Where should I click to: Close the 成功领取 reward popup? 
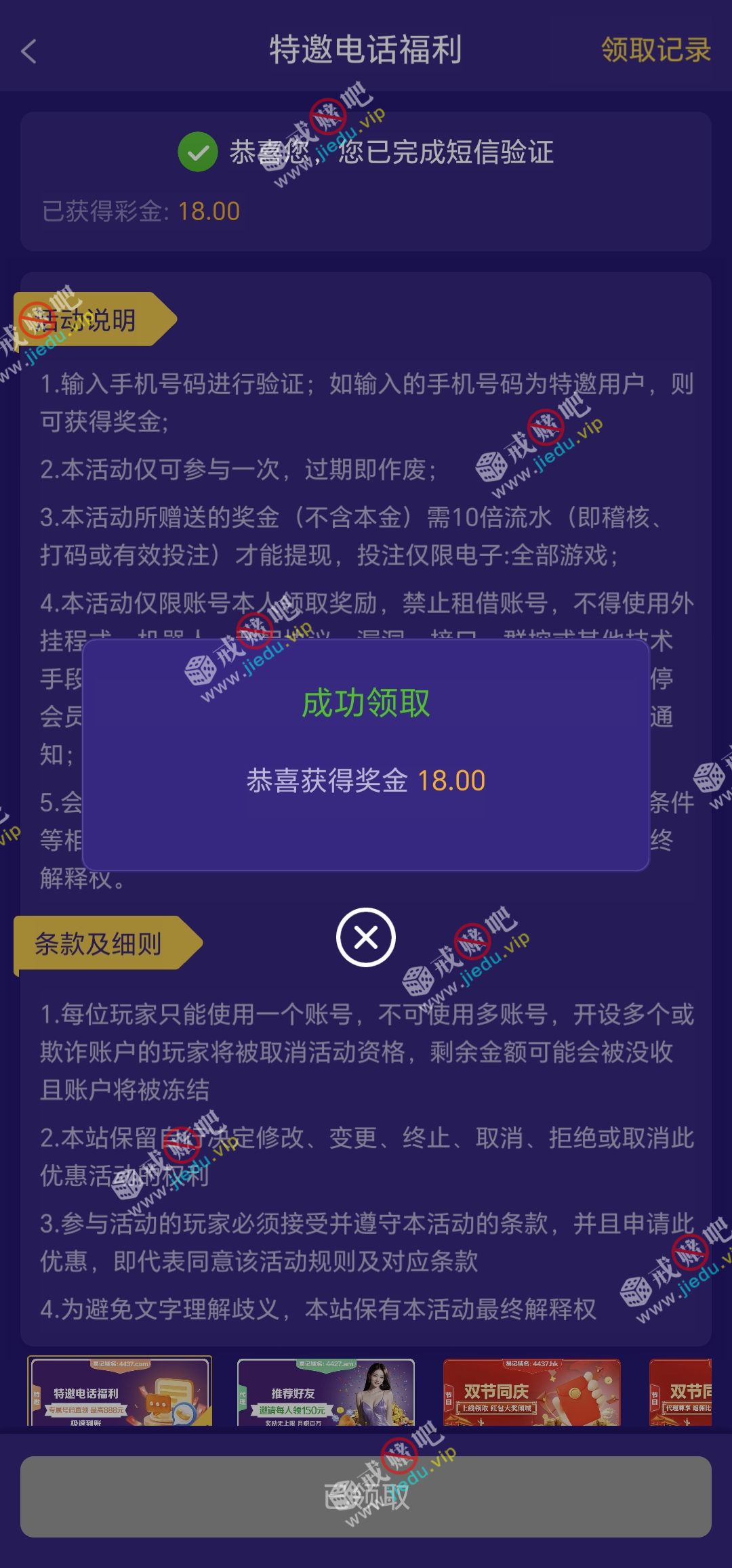pyautogui.click(x=366, y=937)
